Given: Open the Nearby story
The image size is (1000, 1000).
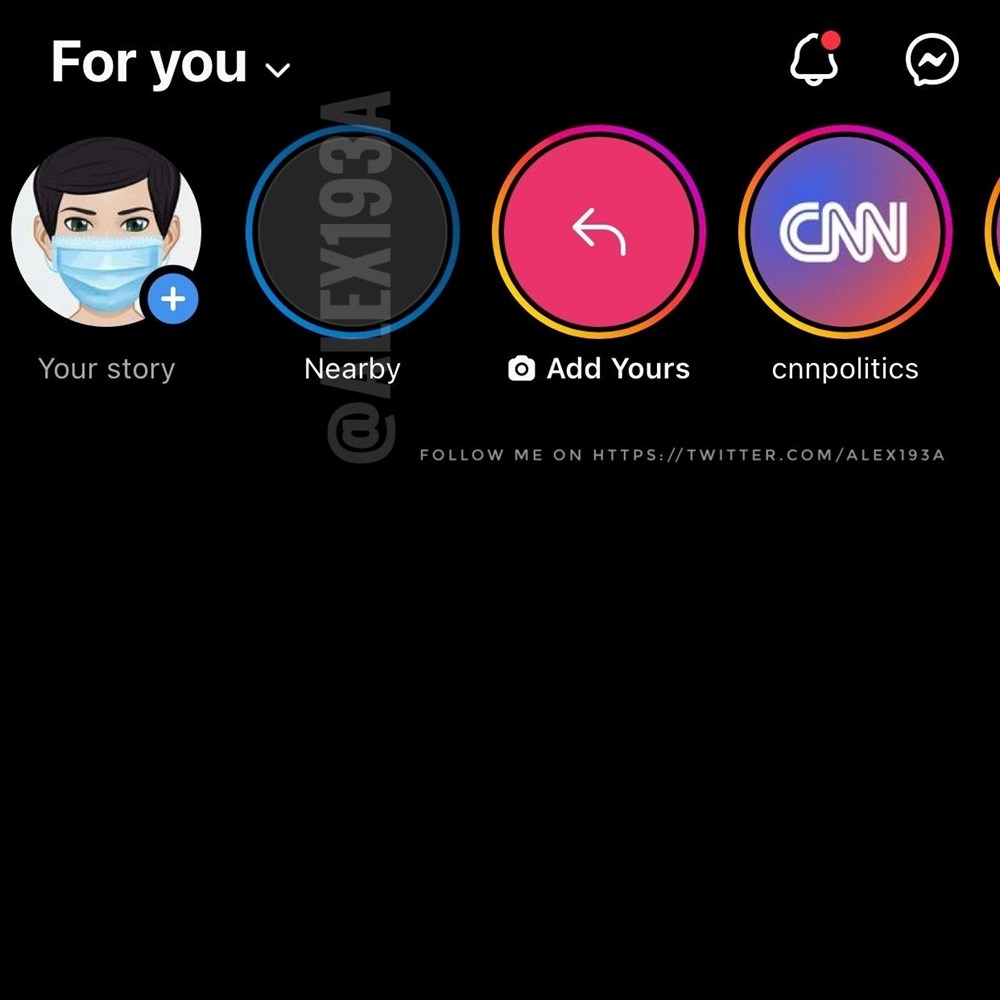Looking at the screenshot, I should (x=352, y=232).
